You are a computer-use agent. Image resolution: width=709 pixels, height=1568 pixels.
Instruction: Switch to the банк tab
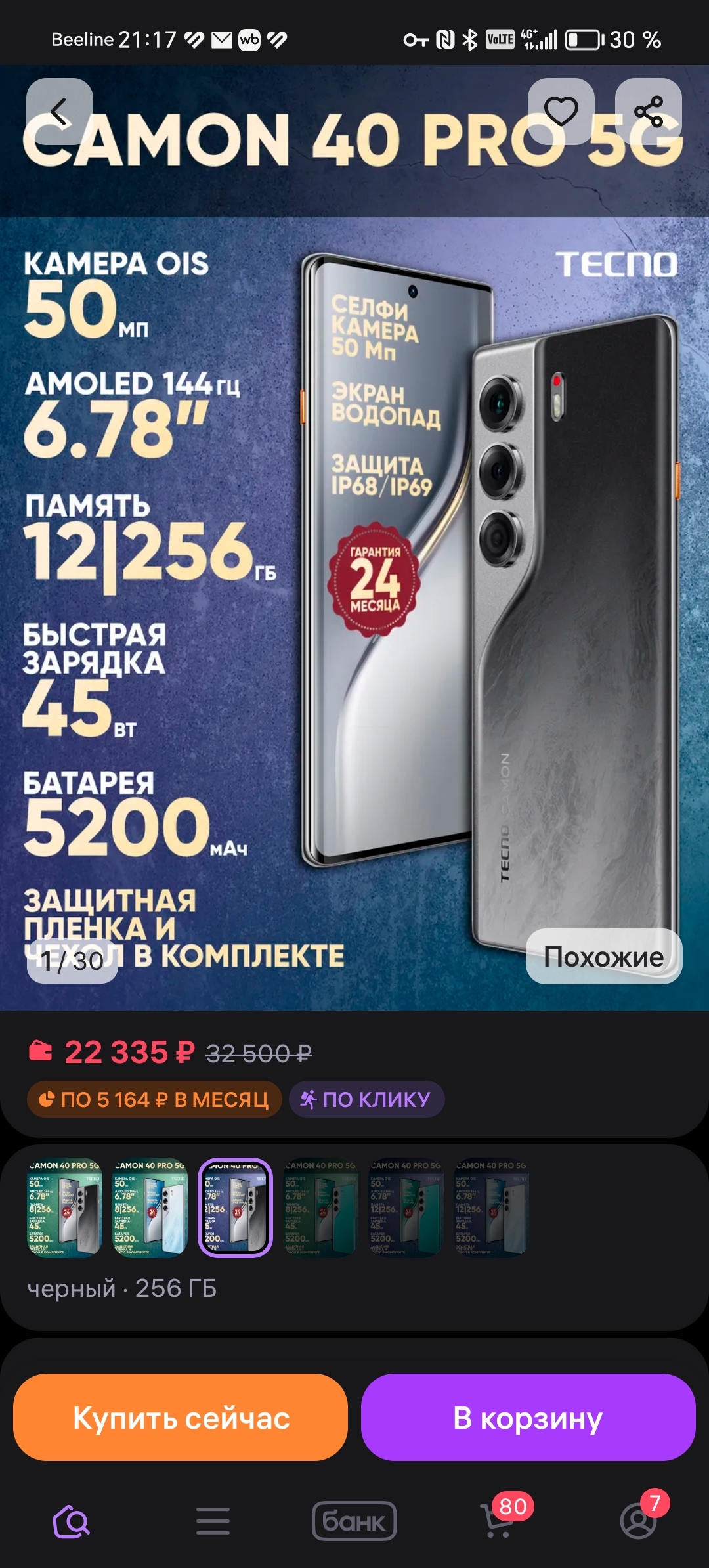(x=354, y=1521)
